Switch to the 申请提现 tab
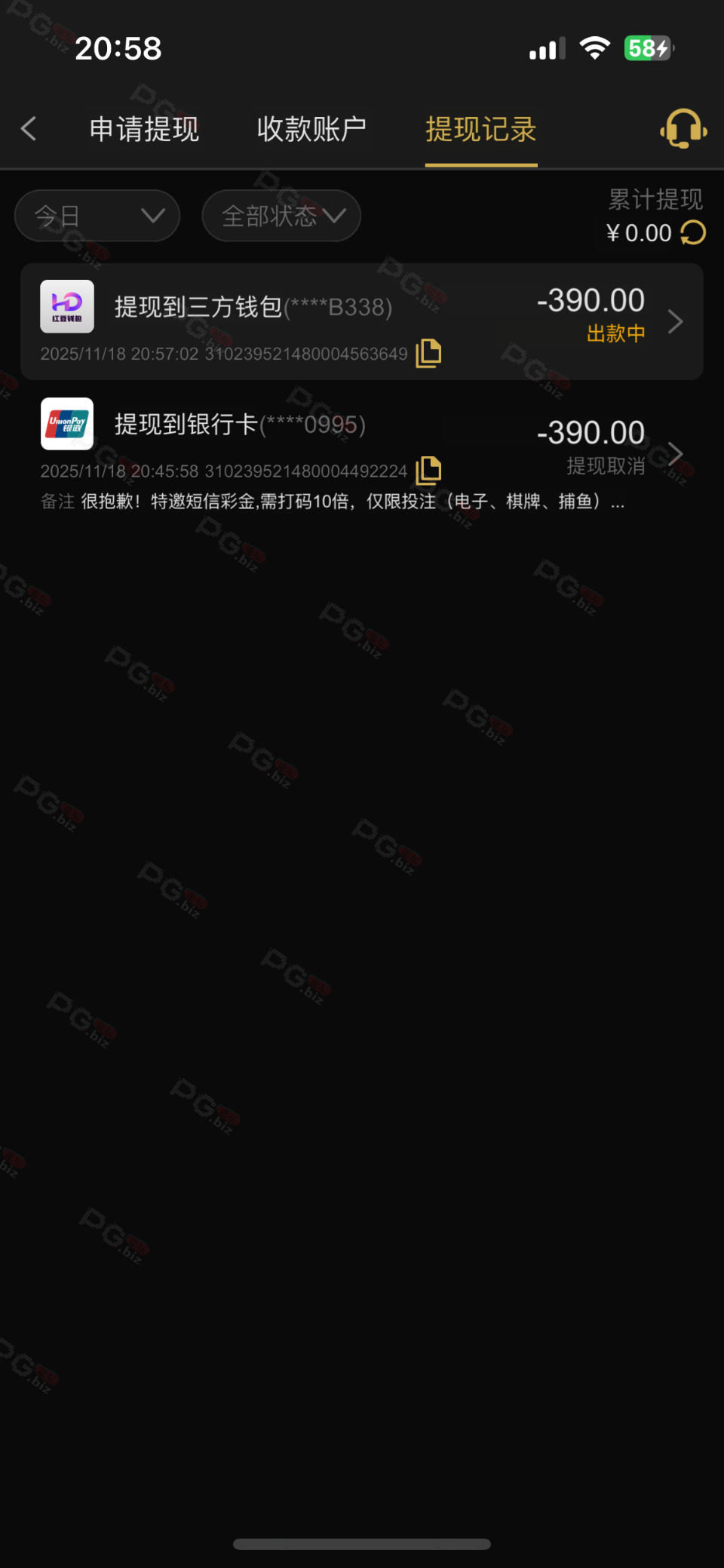Screen dimensions: 724x1568 pos(144,129)
